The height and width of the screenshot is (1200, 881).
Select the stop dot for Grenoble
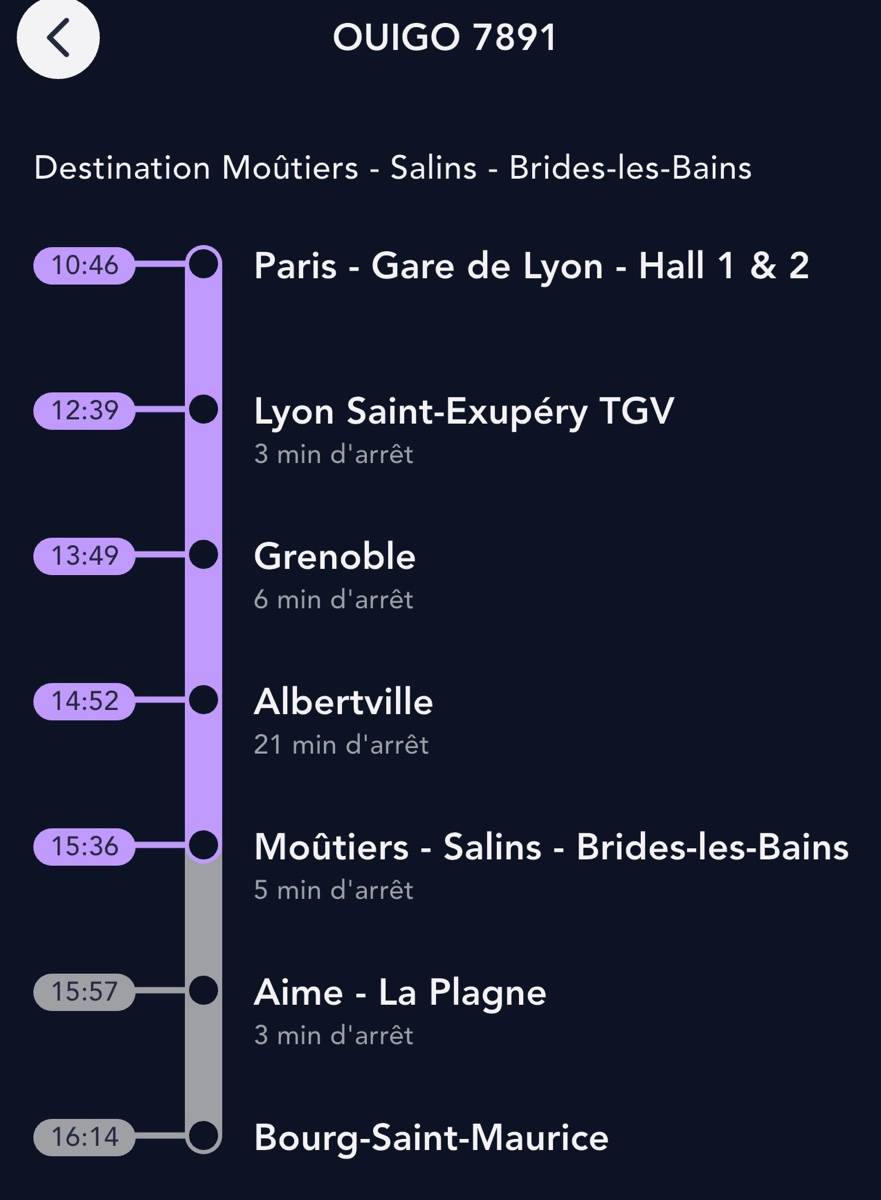(203, 554)
